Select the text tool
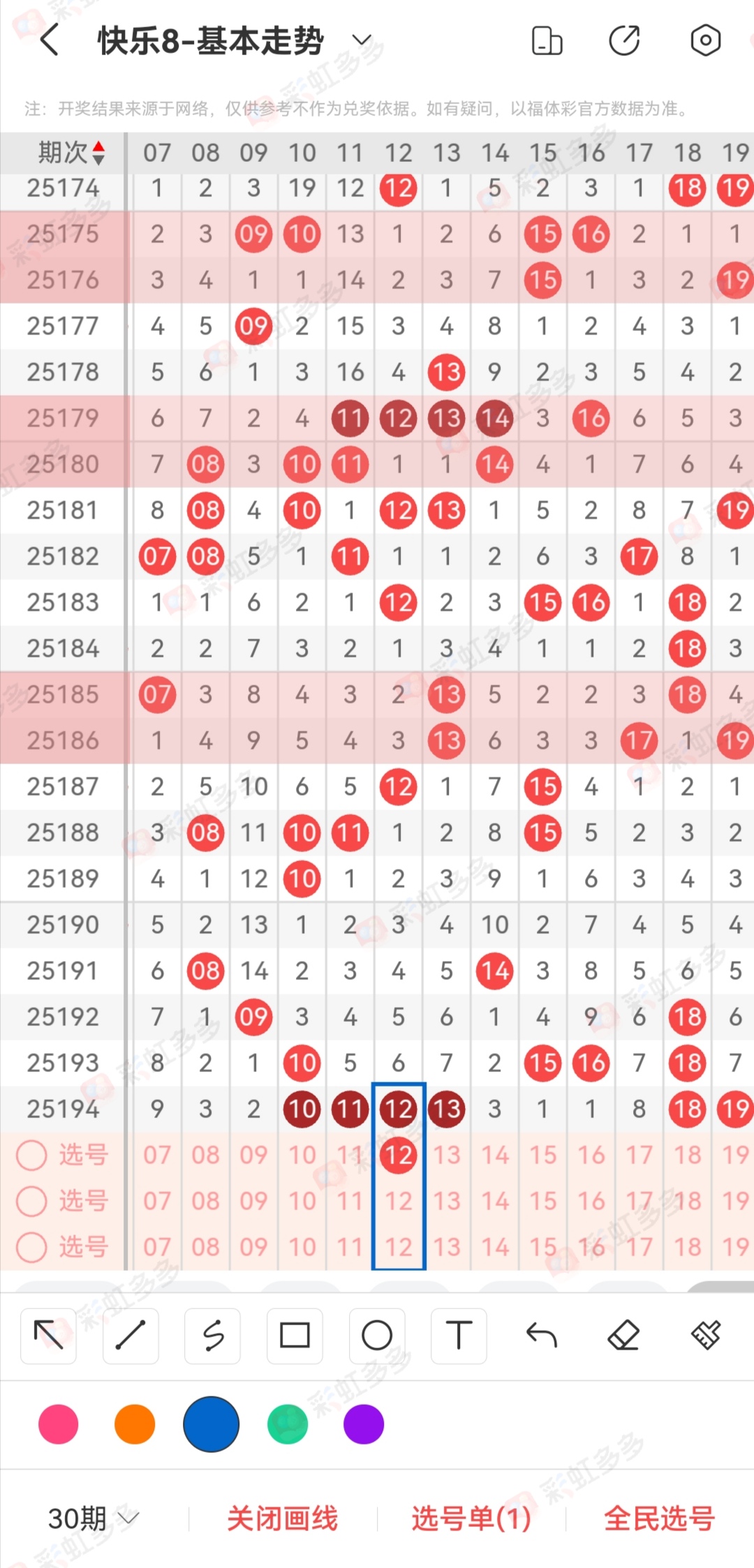754x1568 pixels. pyautogui.click(x=459, y=1336)
